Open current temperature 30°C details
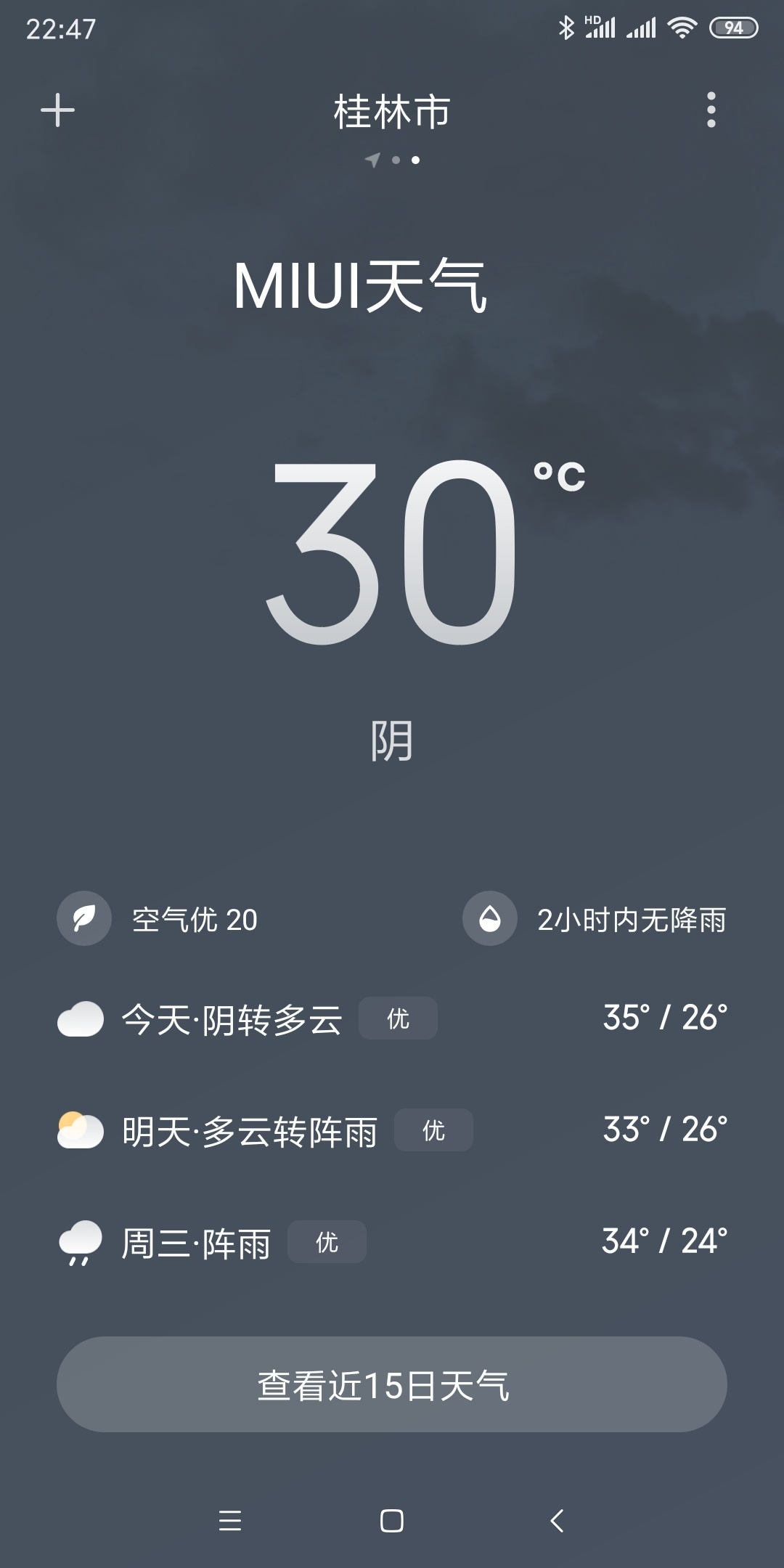Viewport: 784px width, 1568px height. pos(392,552)
